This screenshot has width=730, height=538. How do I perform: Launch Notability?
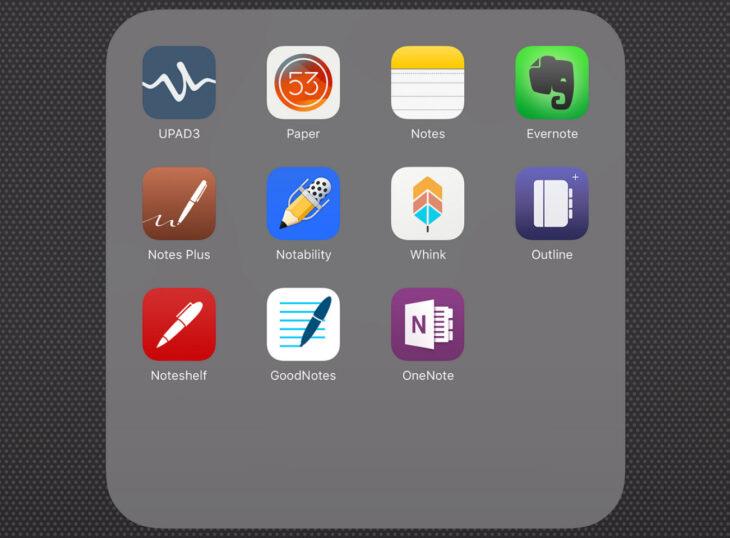tap(303, 204)
